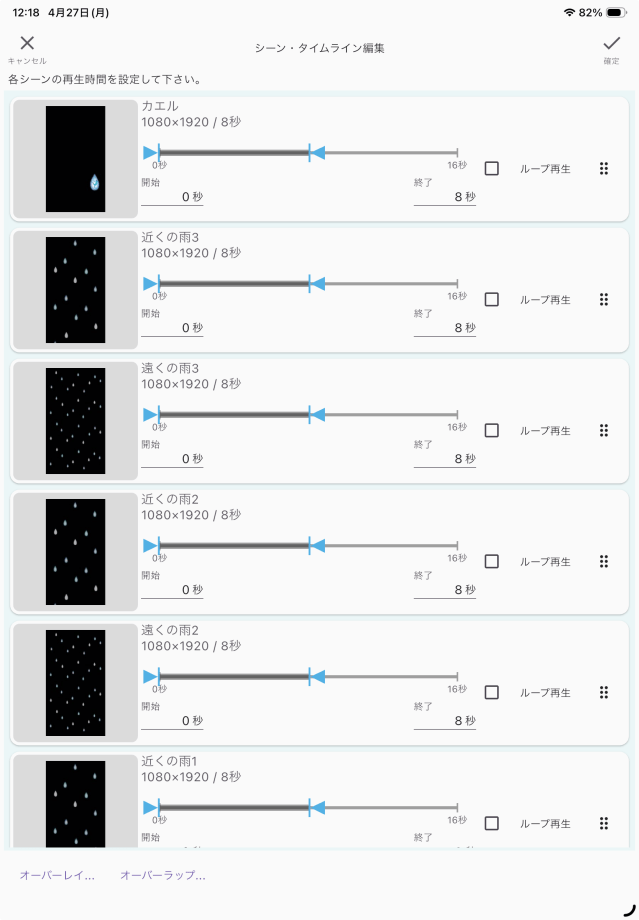Tick ループ再生 for 遠くの雨2

(491, 692)
